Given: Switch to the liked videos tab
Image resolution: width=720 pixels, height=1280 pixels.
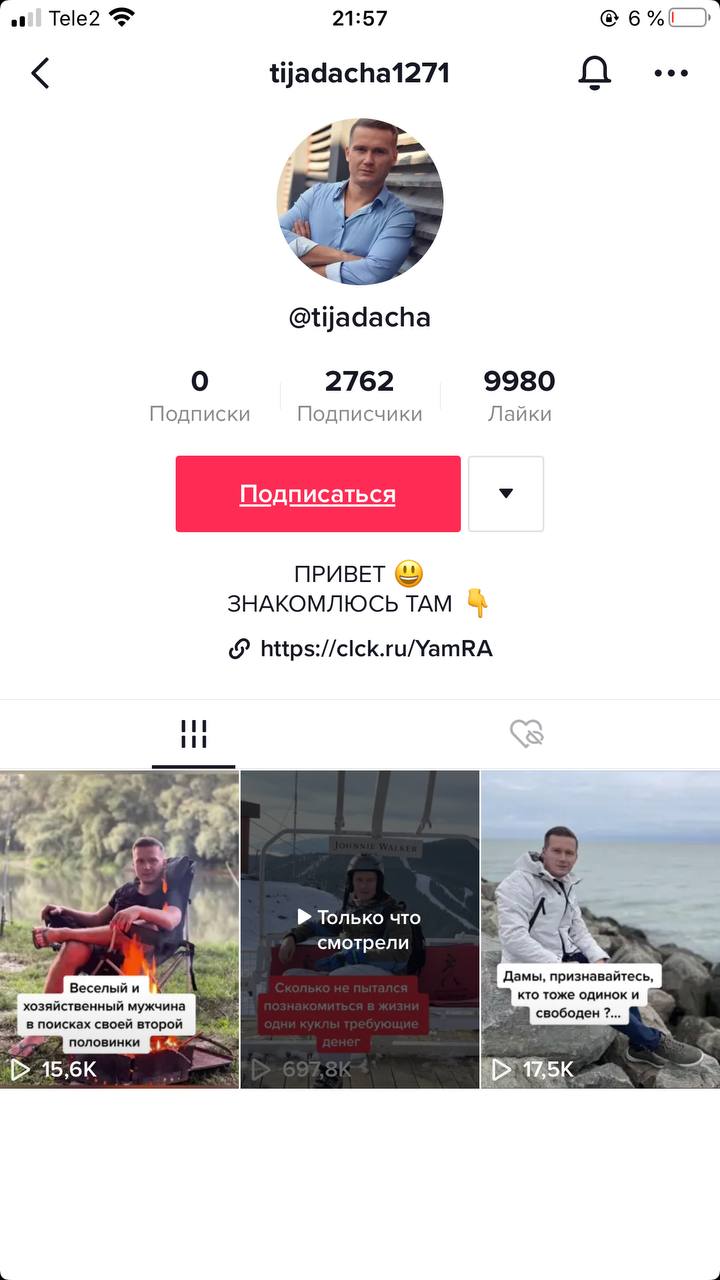Looking at the screenshot, I should click(x=526, y=735).
